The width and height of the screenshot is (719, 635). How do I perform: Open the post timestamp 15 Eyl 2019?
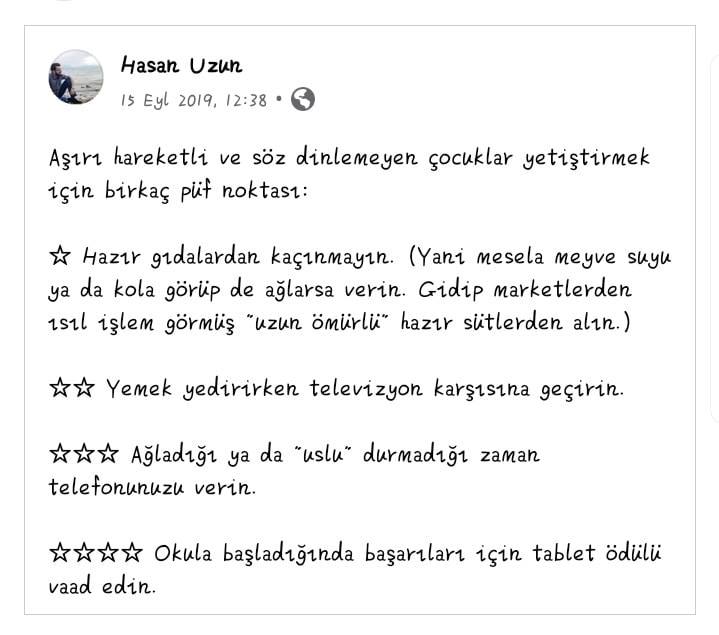(x=194, y=100)
